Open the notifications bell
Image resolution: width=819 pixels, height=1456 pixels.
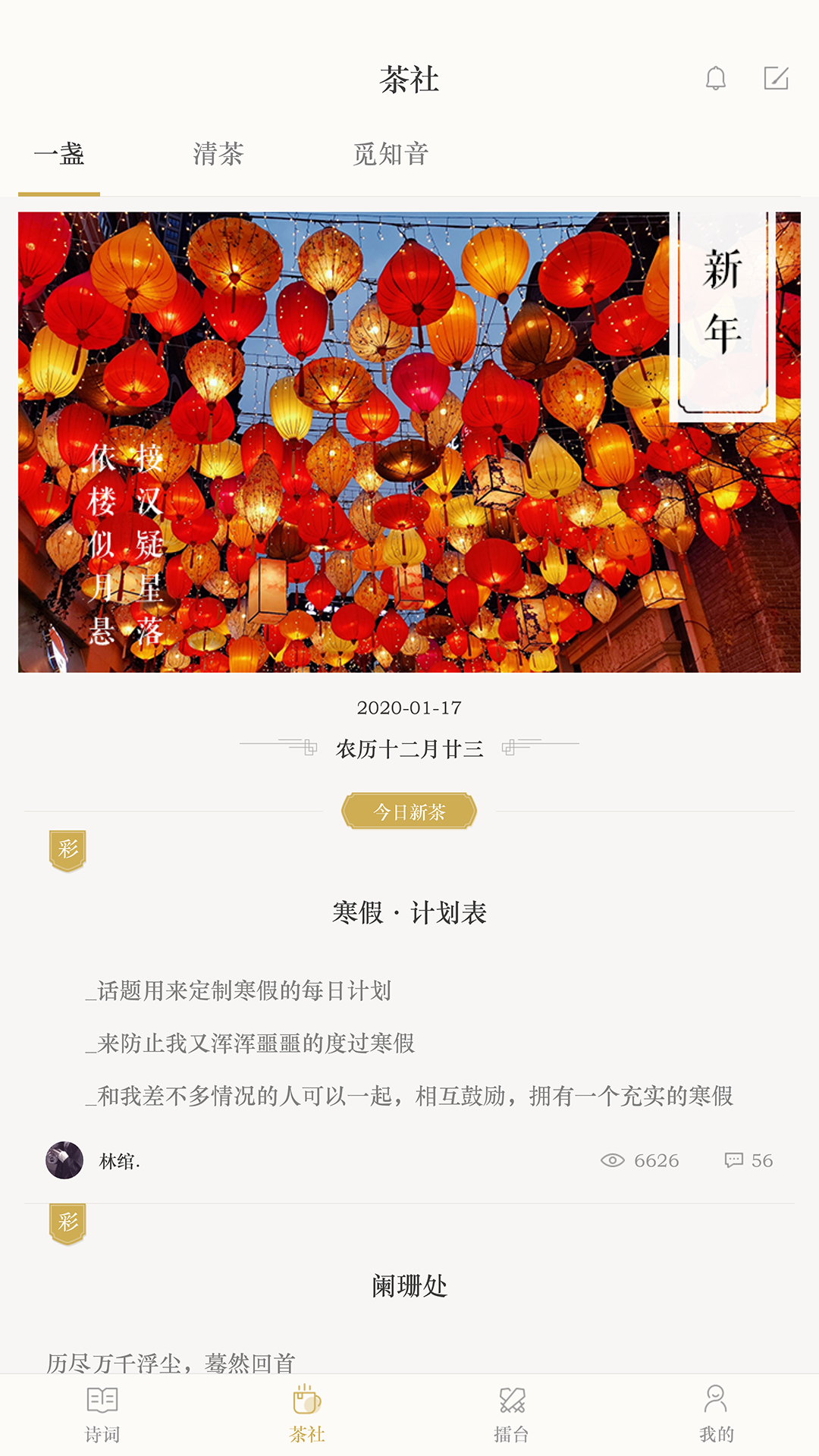[715, 78]
